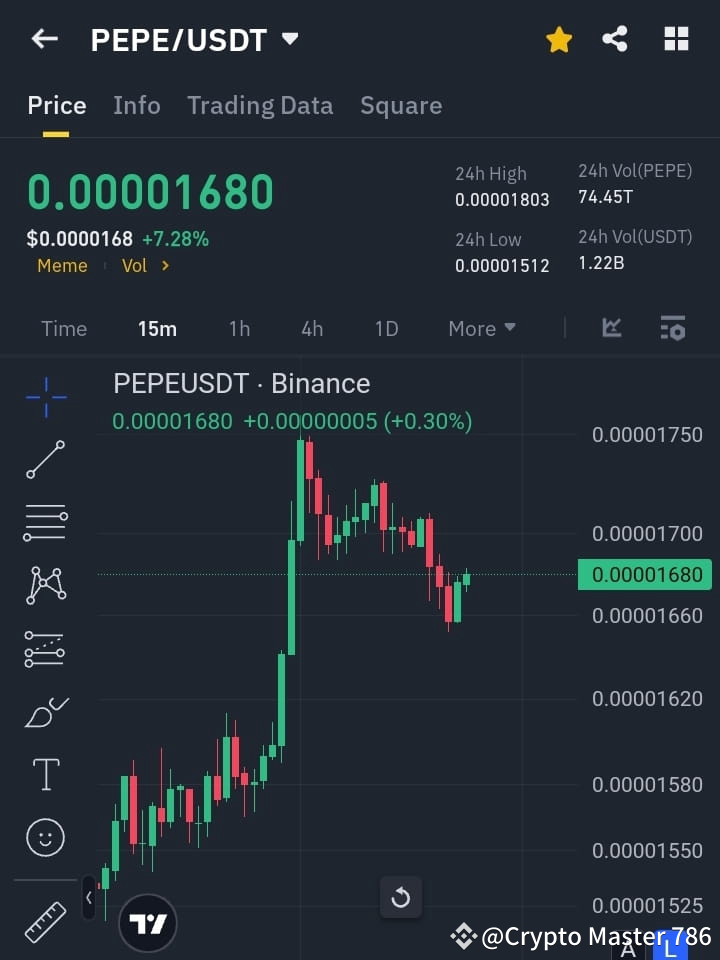Select the brush drawing tool

[x=45, y=711]
